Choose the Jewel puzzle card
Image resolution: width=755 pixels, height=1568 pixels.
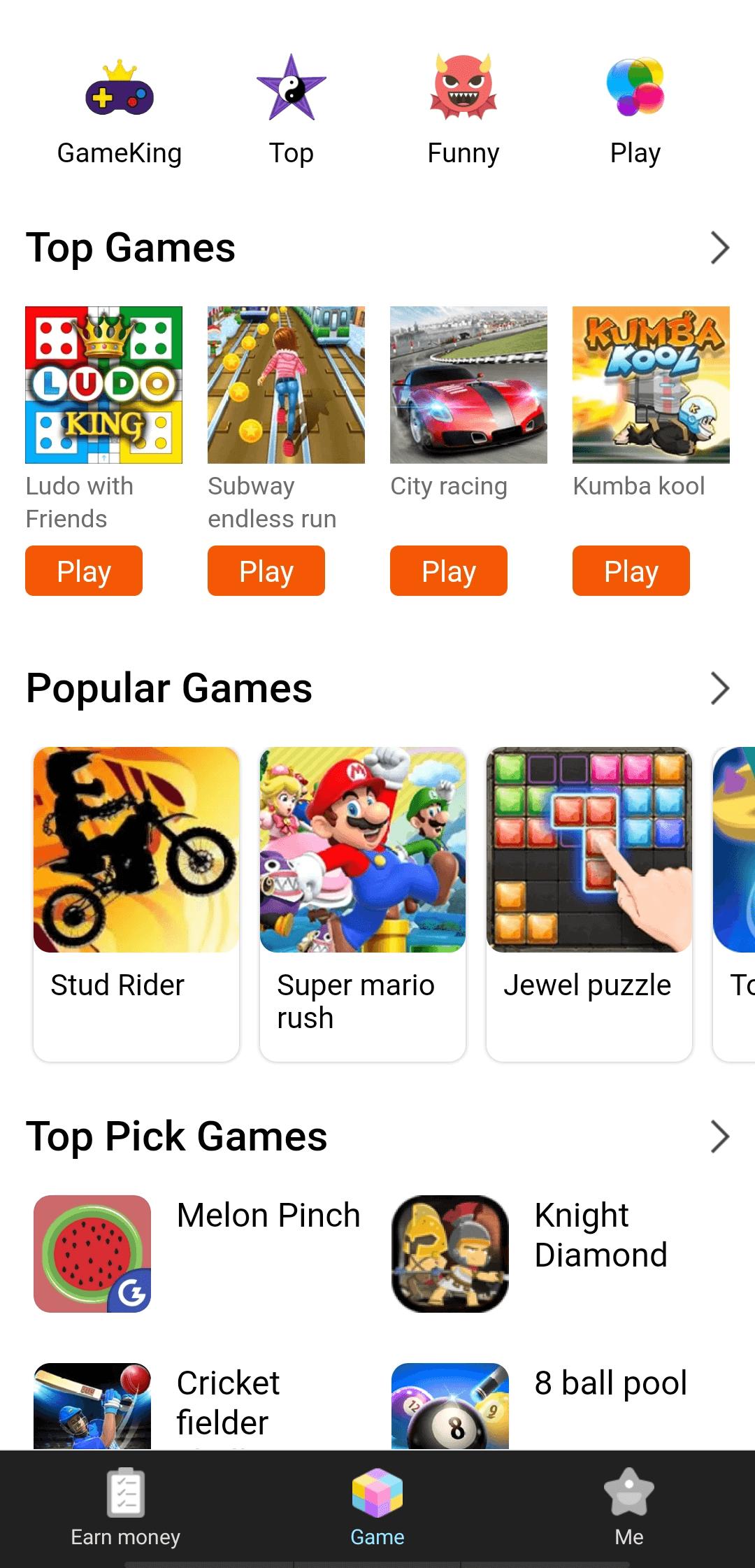click(589, 902)
